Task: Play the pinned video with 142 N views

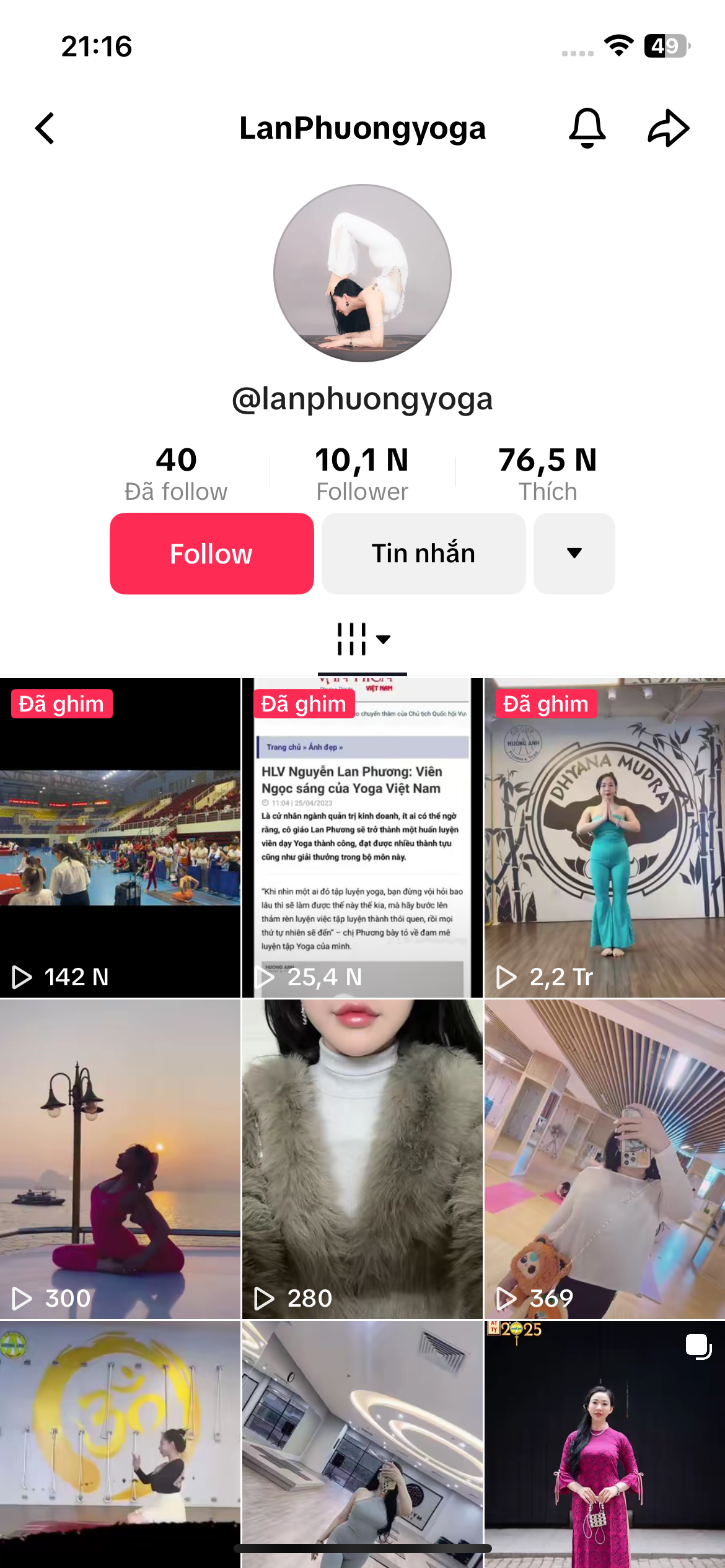Action: click(120, 837)
